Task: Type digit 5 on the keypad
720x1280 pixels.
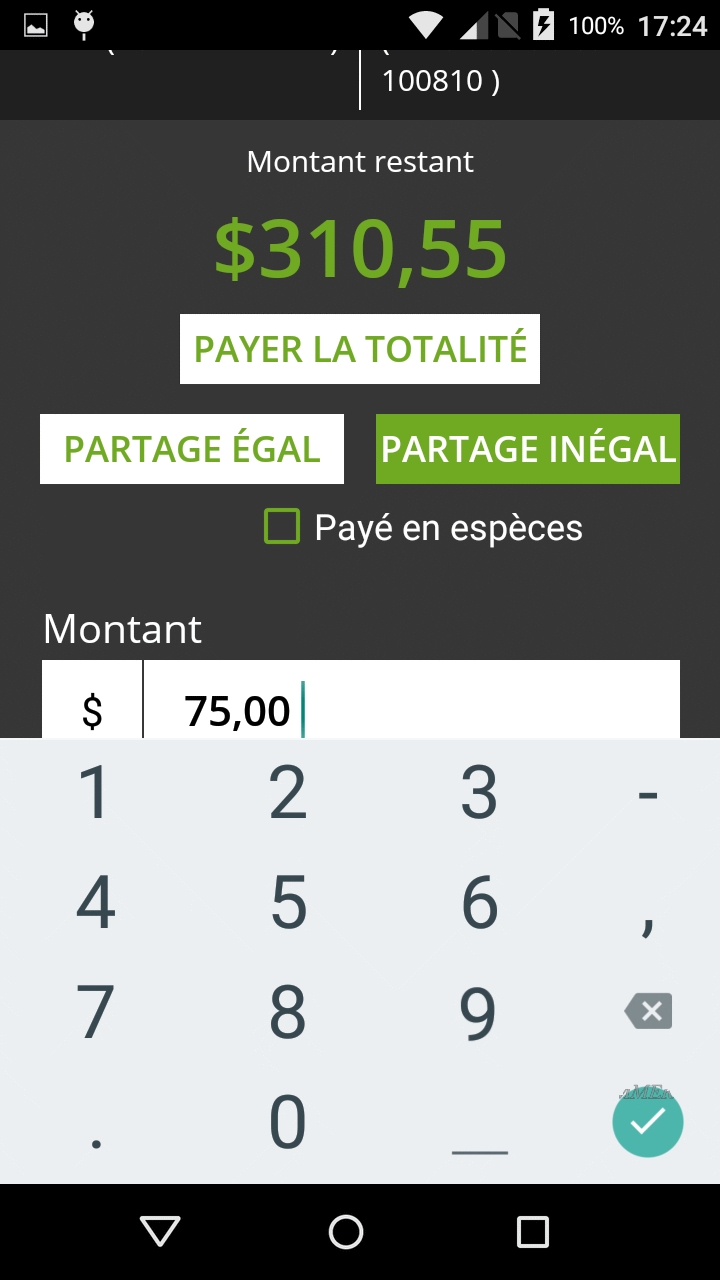Action: 288,902
